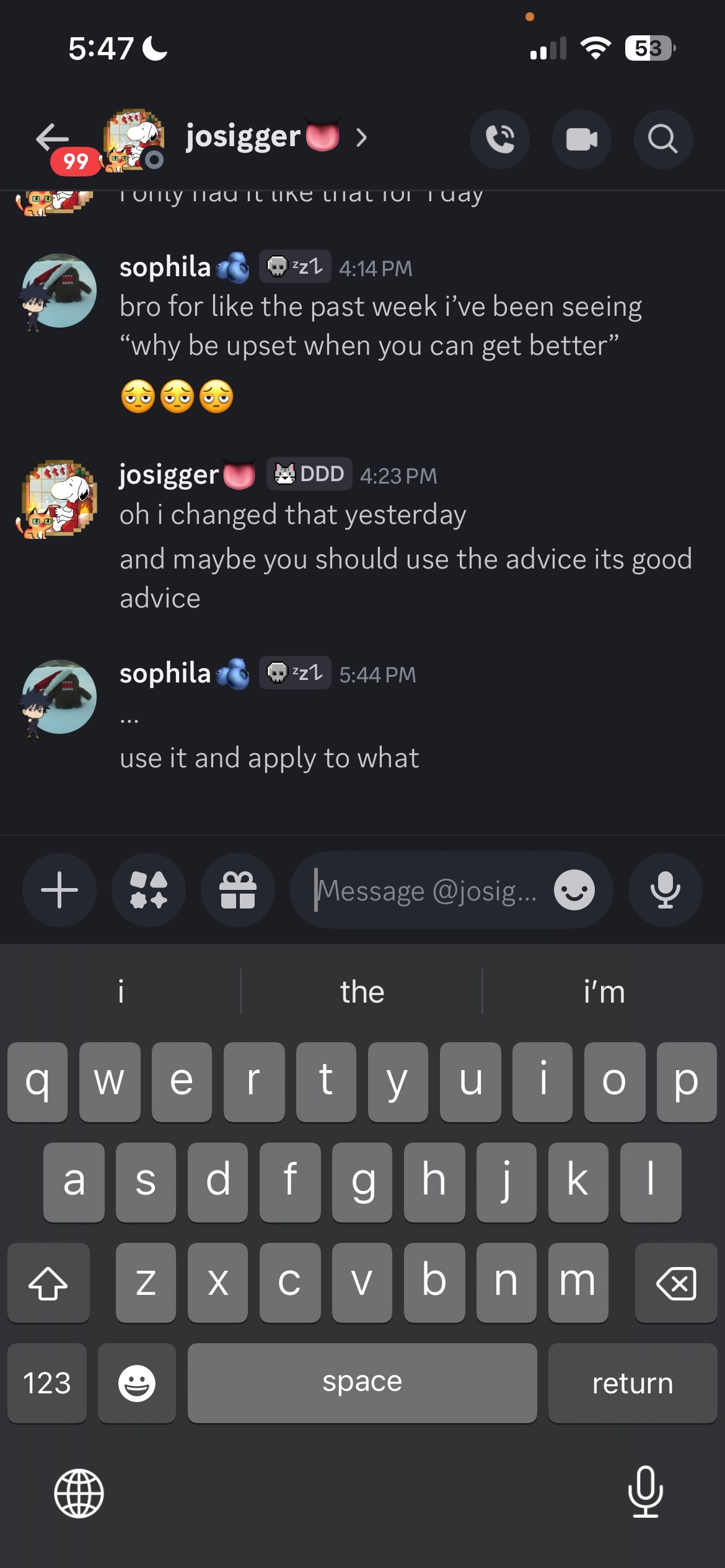View sophila's avatar on the 5:44 PM message
Screen dimensions: 725x1568
(59, 697)
